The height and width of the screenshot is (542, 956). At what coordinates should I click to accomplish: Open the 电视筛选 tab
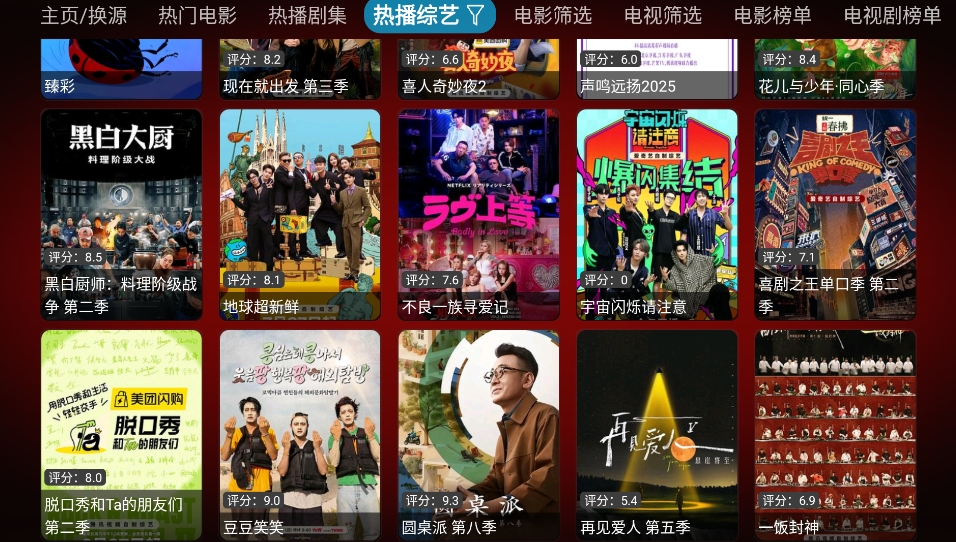[x=662, y=15]
